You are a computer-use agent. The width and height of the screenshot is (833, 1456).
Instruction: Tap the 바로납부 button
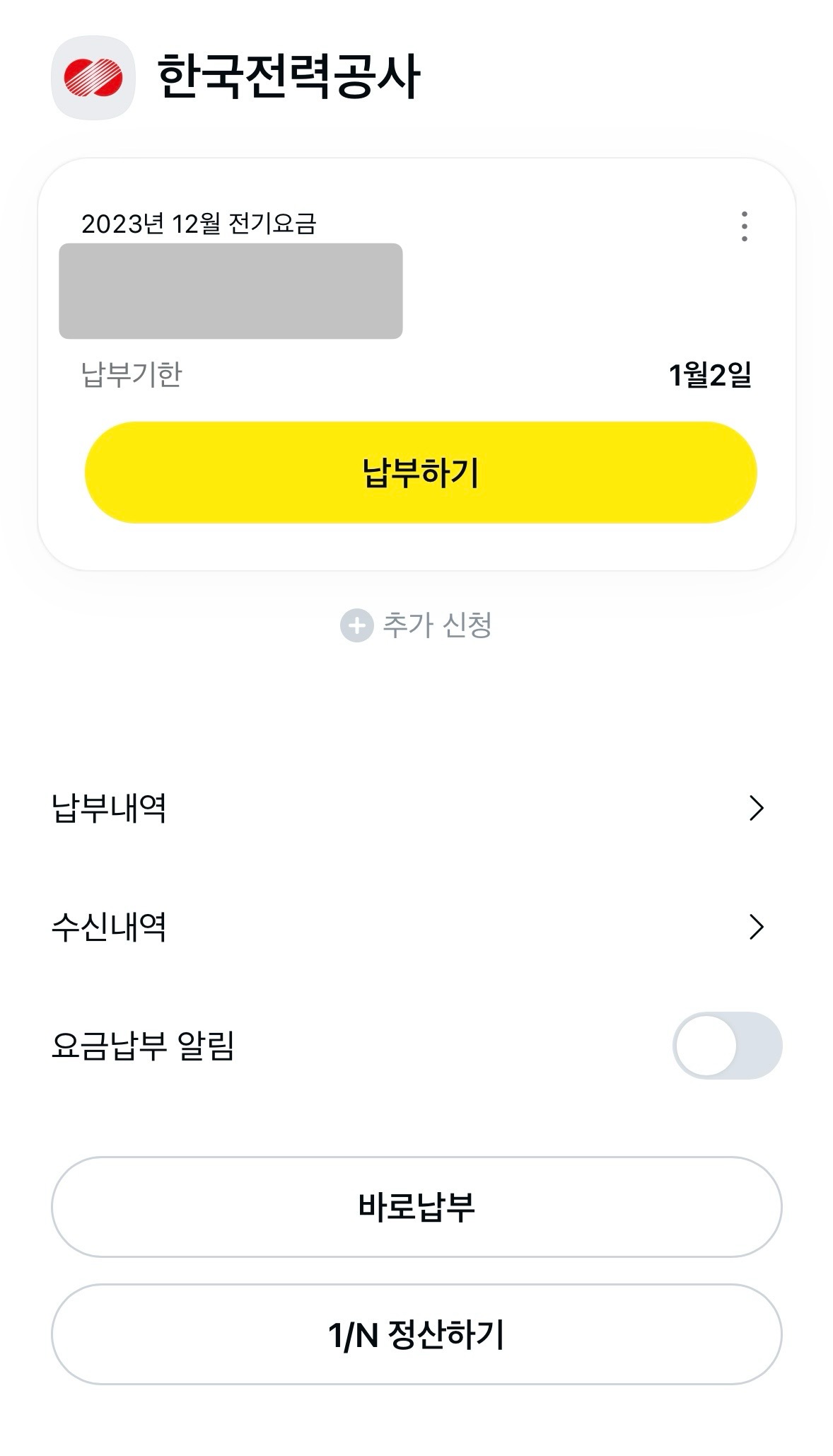416,1207
